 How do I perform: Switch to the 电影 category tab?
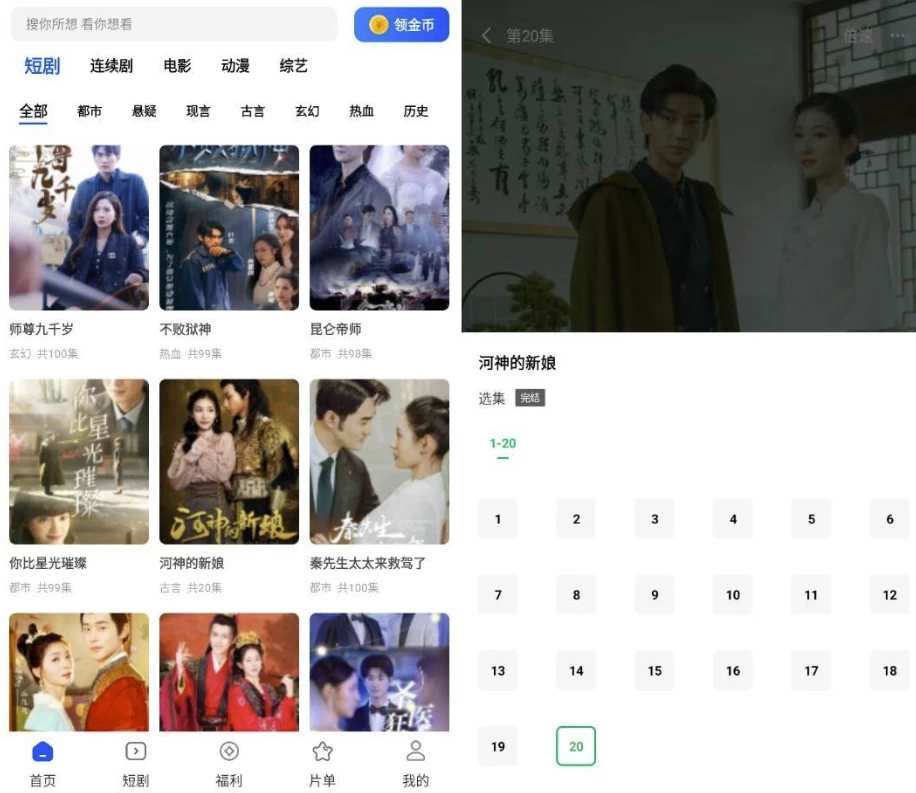[x=177, y=66]
